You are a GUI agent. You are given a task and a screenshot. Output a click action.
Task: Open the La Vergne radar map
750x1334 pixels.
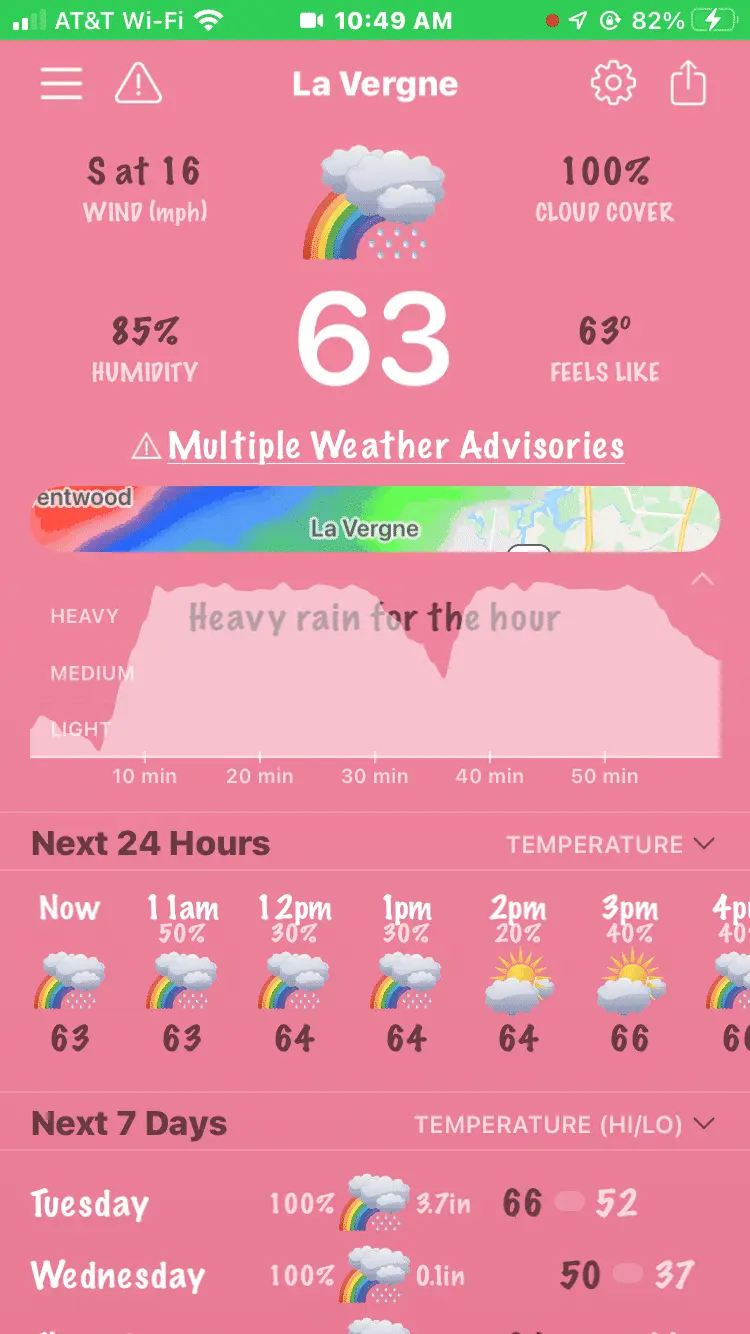point(375,519)
